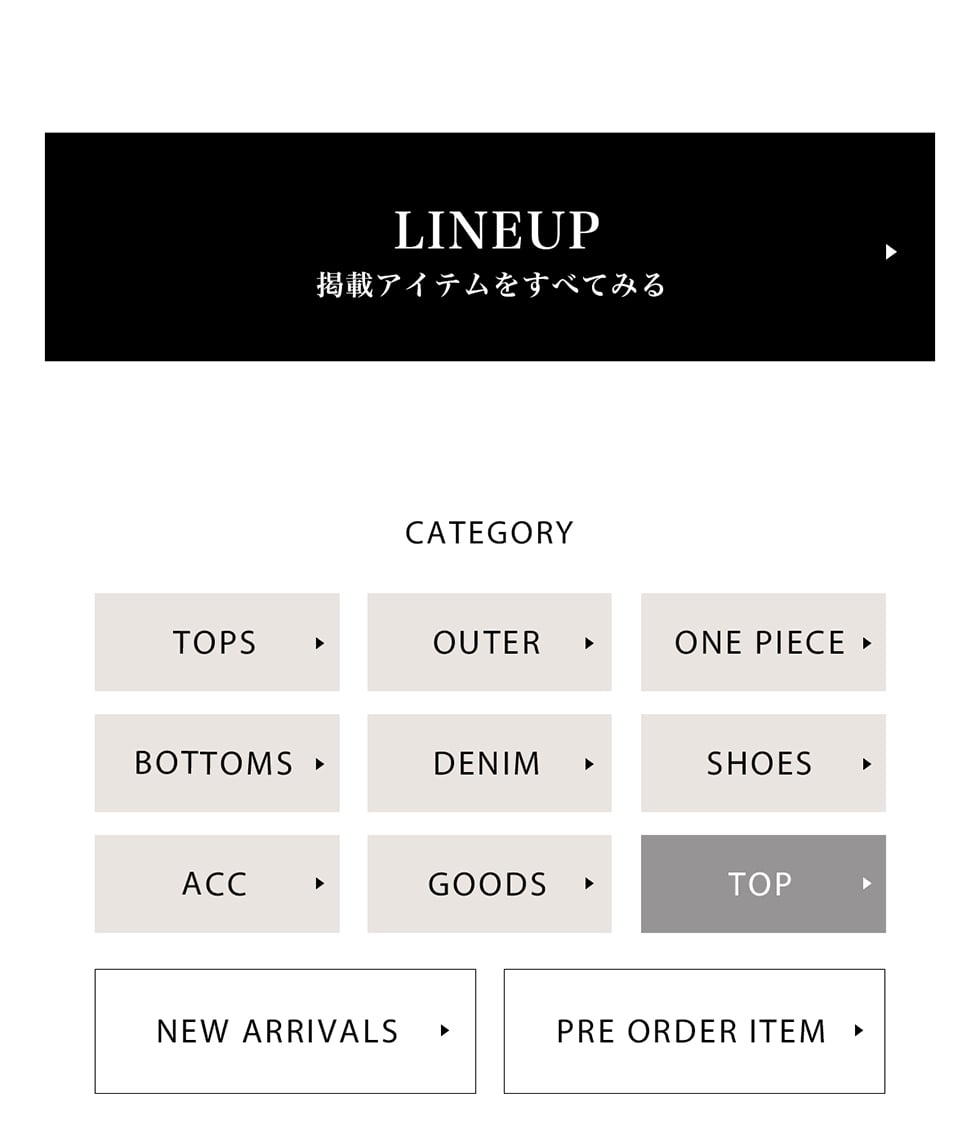Open the LINEUP banner to view all items
This screenshot has height=1147, width=980.
coord(490,247)
